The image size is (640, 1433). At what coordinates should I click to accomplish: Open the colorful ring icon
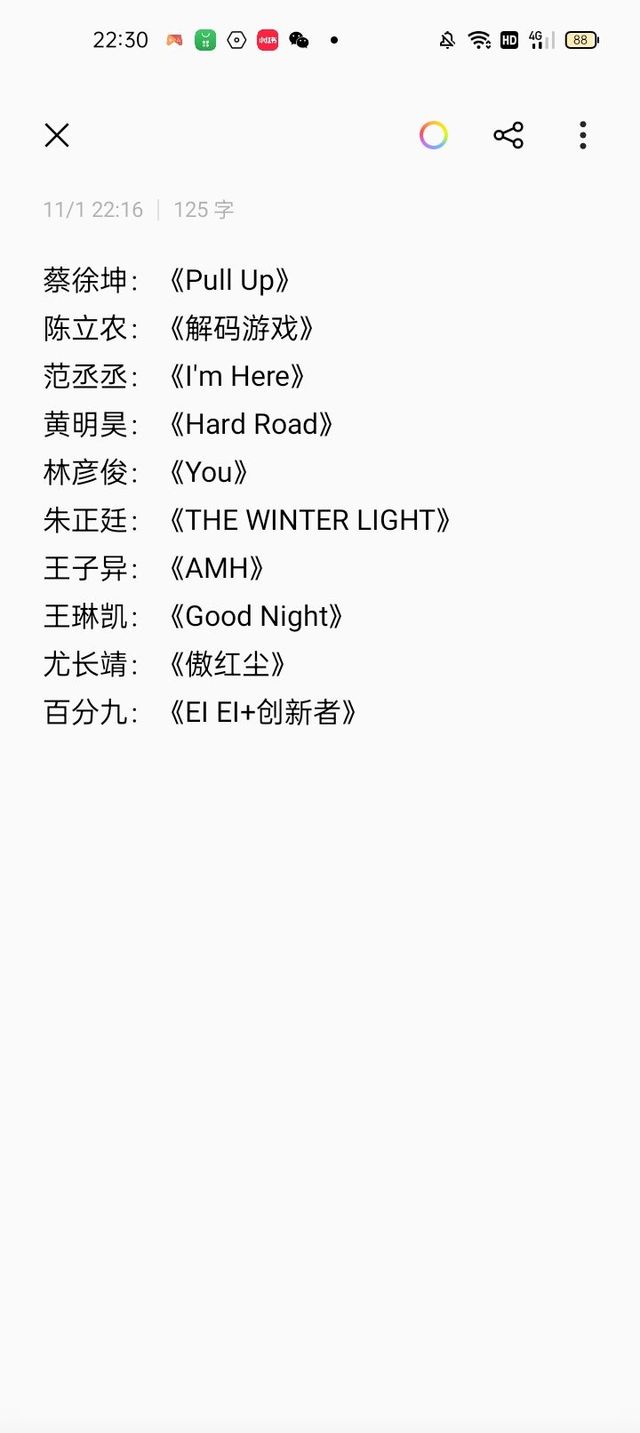(x=433, y=135)
